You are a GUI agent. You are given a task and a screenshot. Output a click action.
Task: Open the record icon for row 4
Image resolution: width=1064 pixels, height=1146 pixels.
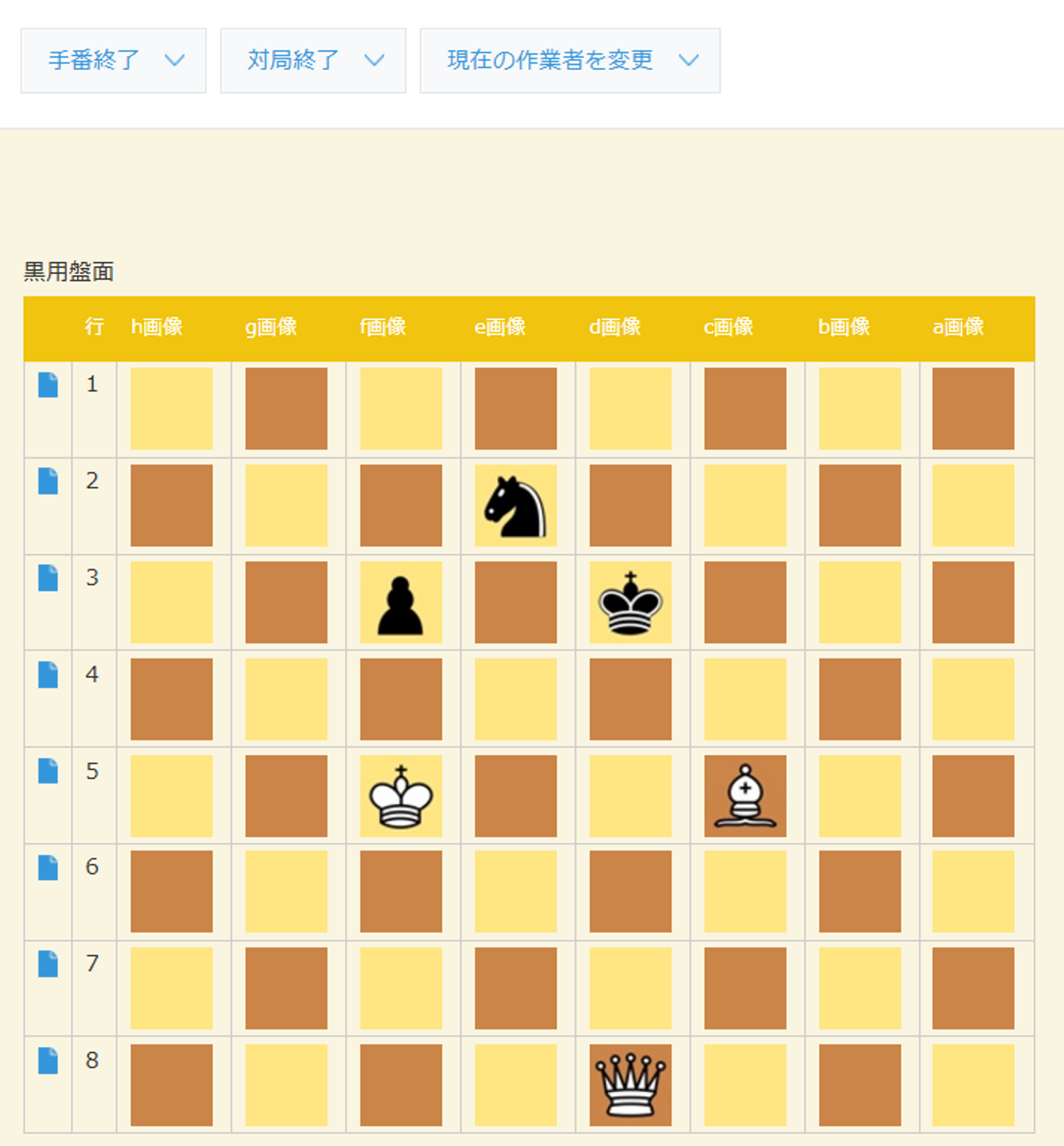click(48, 675)
